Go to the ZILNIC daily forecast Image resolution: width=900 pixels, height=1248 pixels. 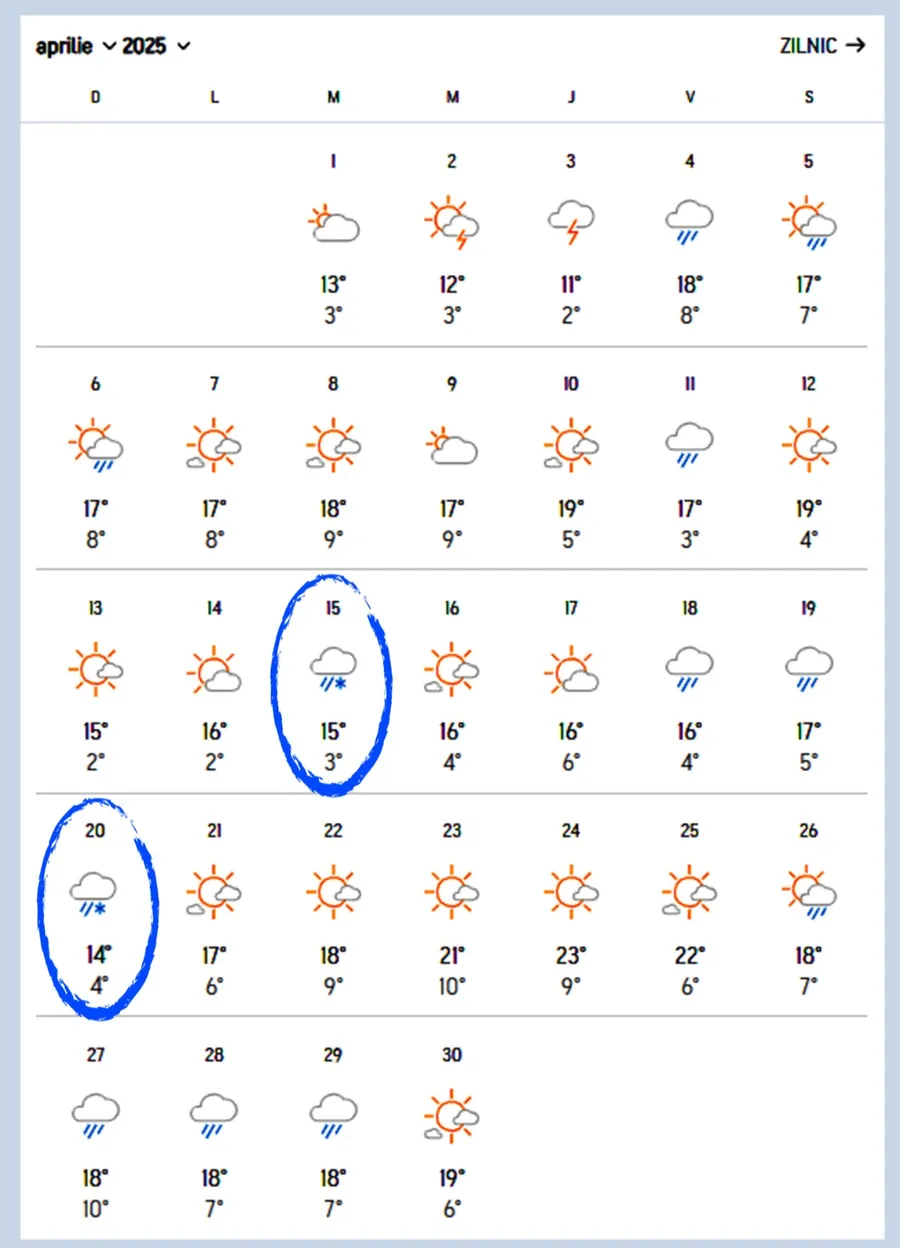tap(821, 45)
